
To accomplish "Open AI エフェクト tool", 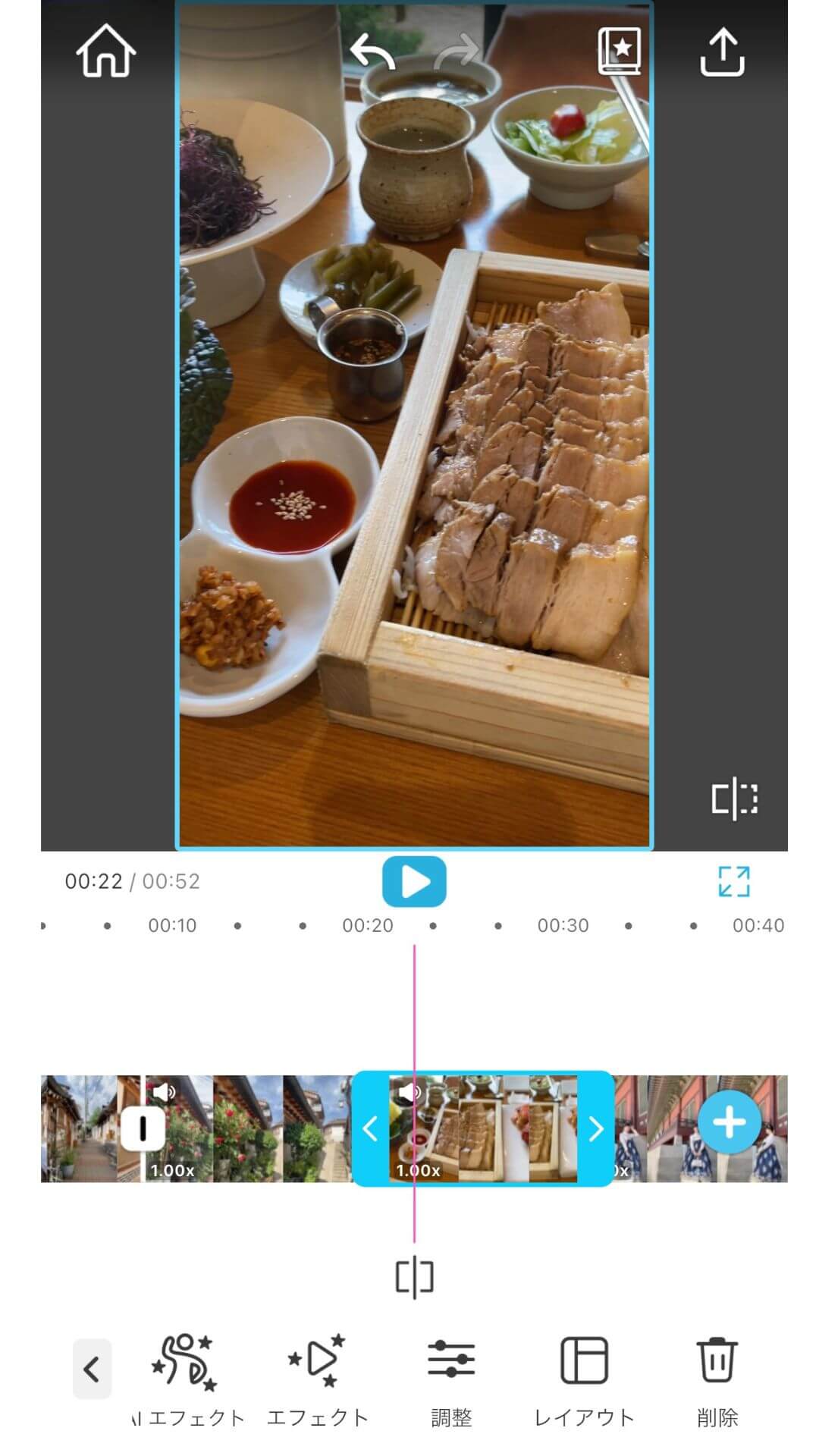I will point(186,1380).
